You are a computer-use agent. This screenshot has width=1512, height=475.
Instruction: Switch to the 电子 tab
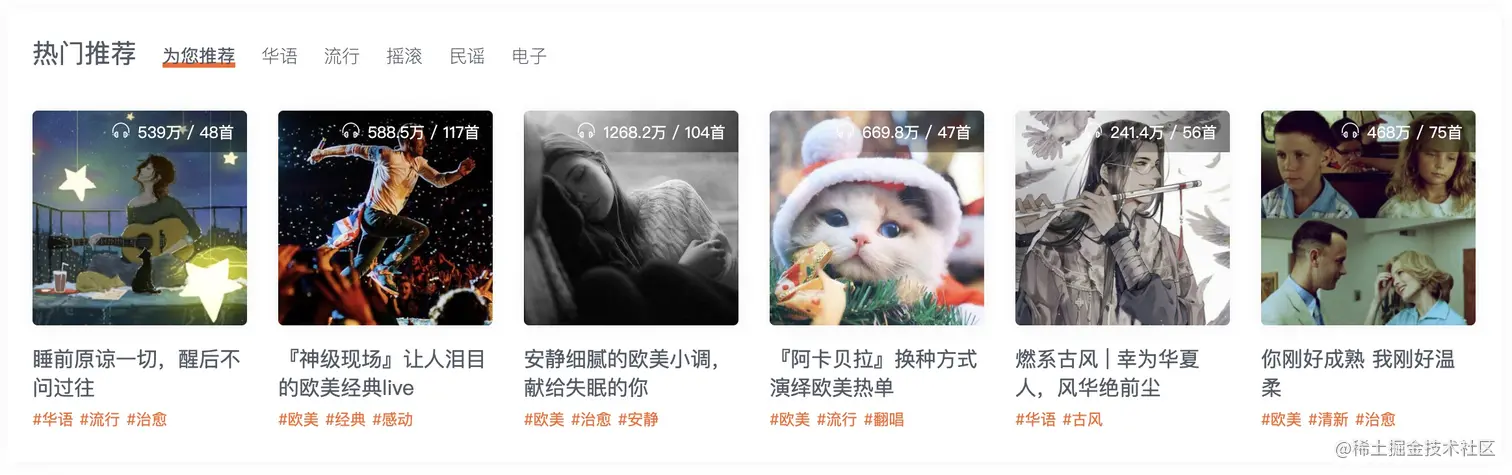coord(529,56)
